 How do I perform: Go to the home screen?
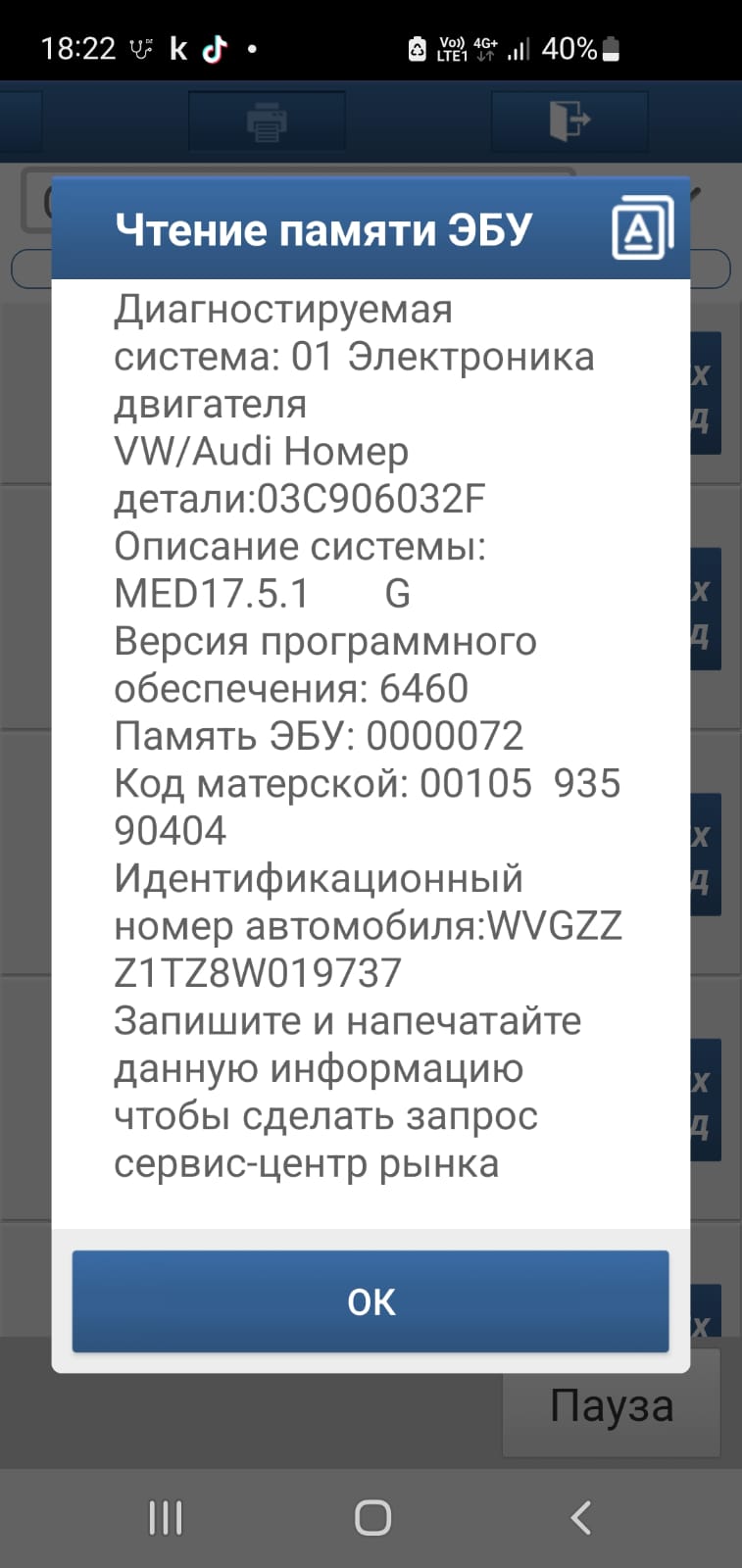click(372, 1517)
